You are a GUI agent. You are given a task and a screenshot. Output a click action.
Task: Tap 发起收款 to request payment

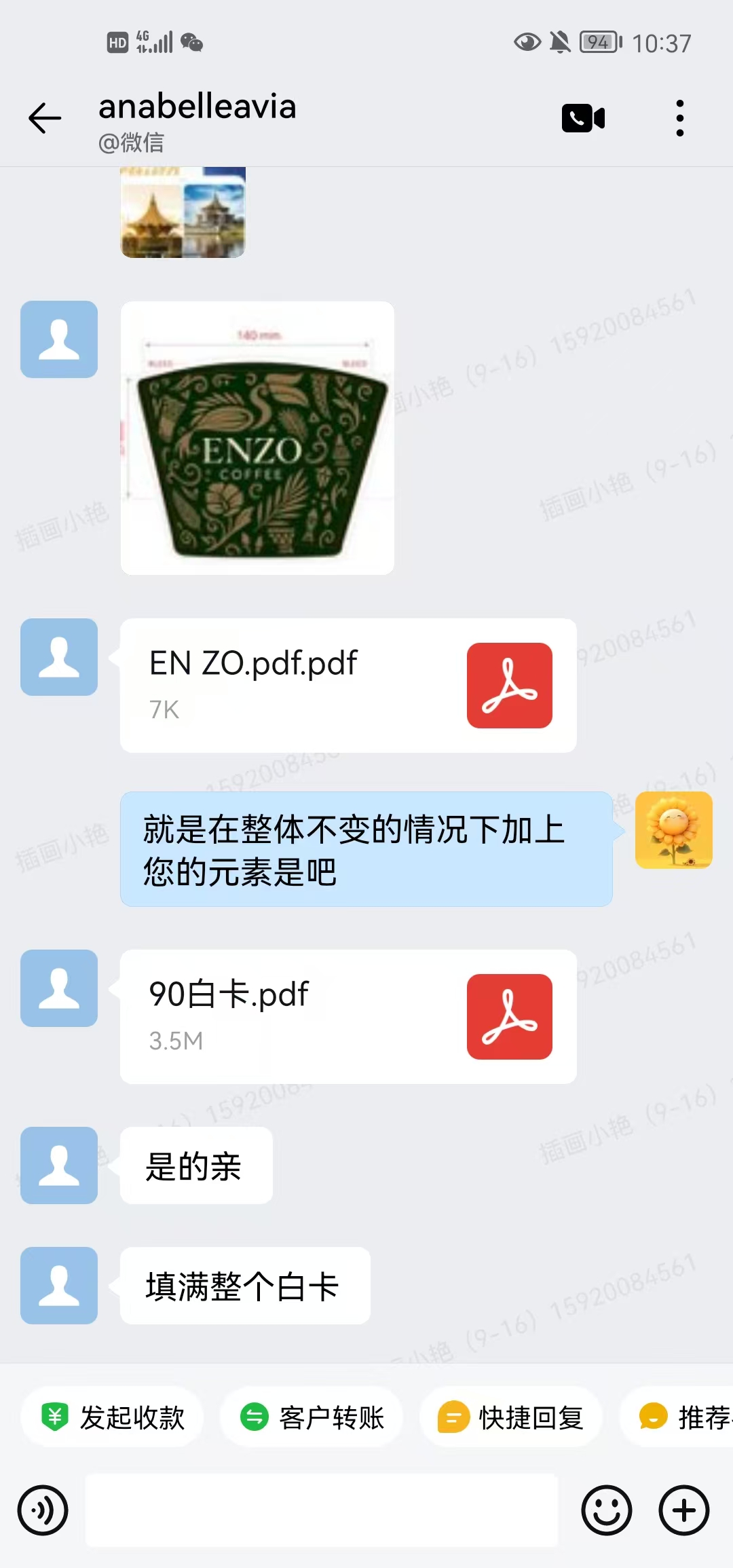pyautogui.click(x=113, y=1417)
